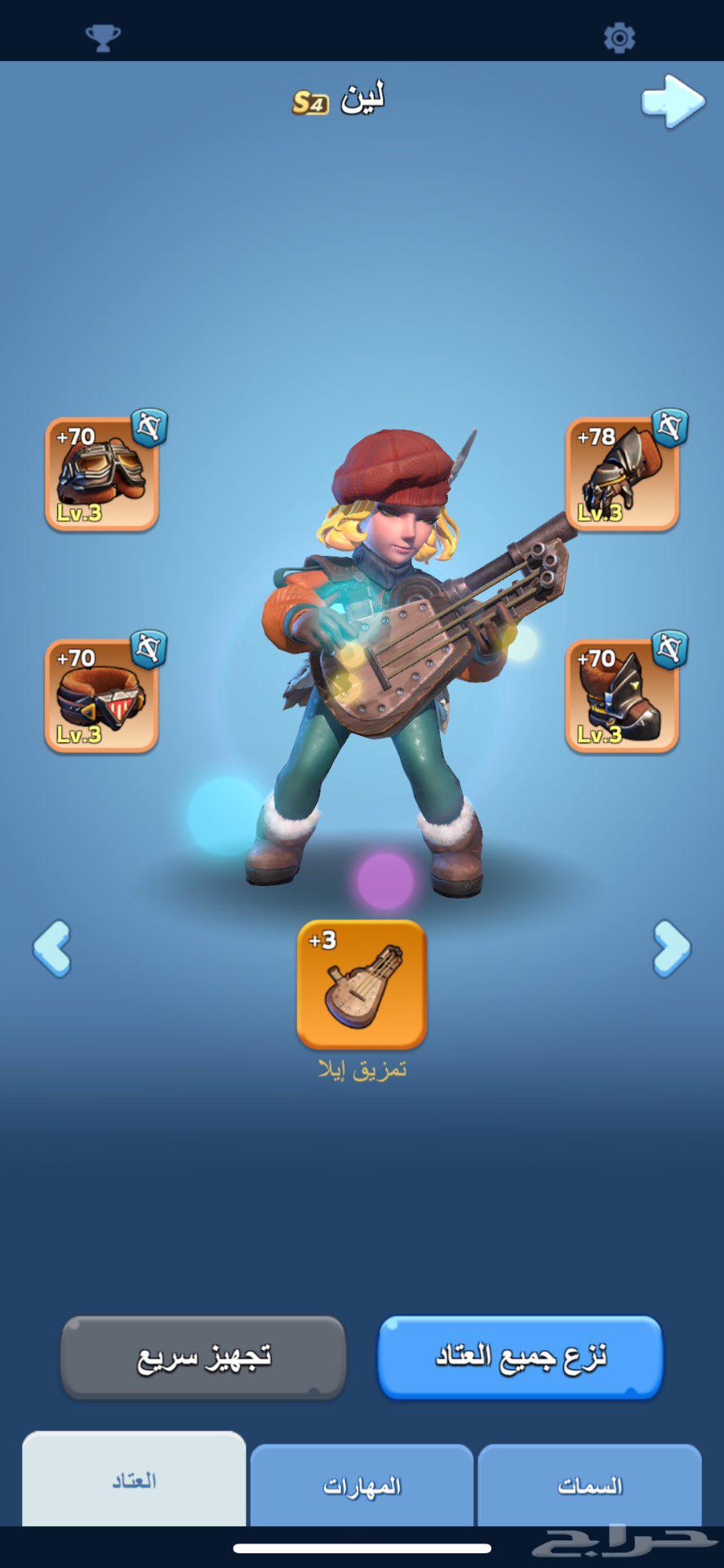This screenshot has width=724, height=1568.
Task: Tap the تجهيز سريع quick equip button
Action: pyautogui.click(x=203, y=1357)
